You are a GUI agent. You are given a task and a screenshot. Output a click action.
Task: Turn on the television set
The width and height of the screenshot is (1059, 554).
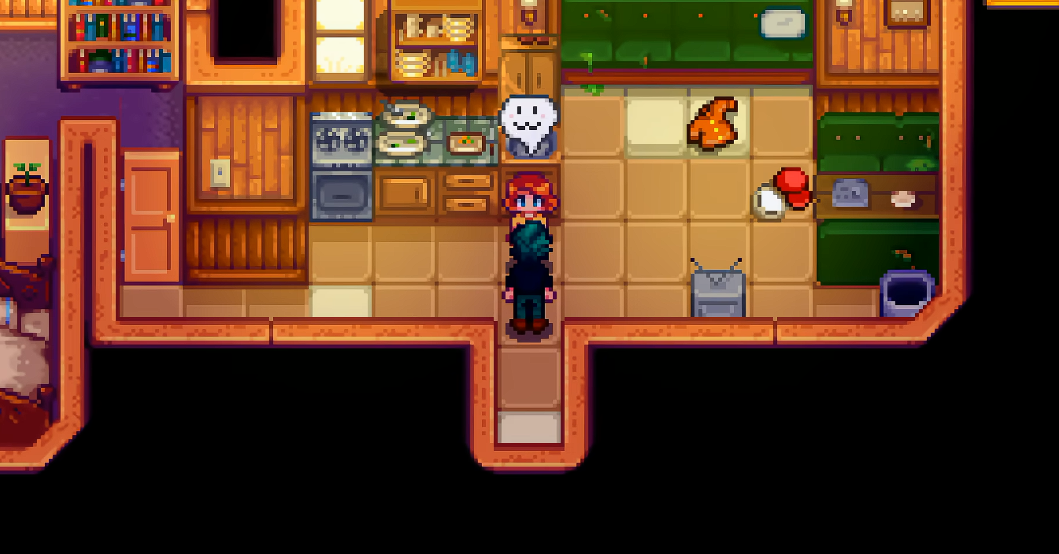click(x=718, y=291)
